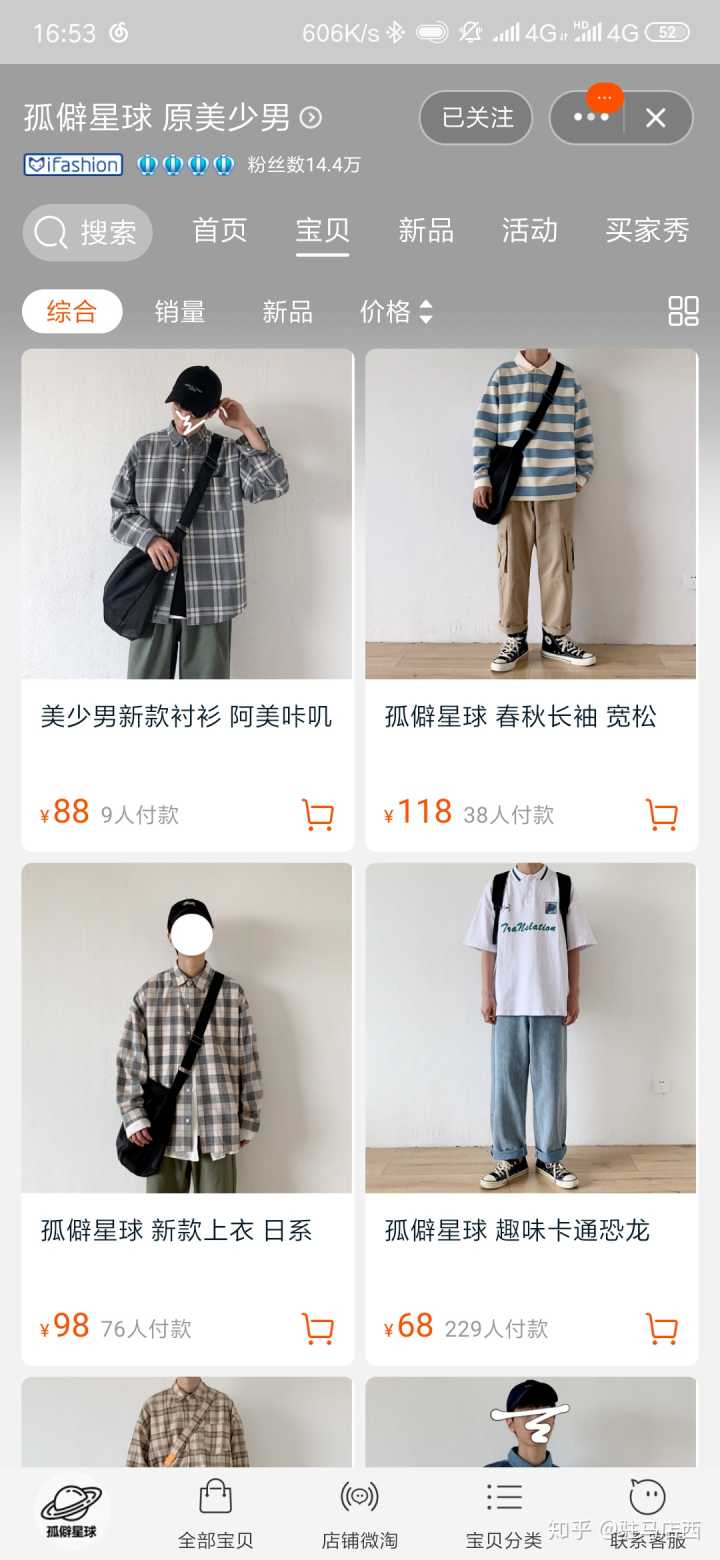Sort items by 销量
Screen dimensions: 720x1560
pyautogui.click(x=180, y=312)
